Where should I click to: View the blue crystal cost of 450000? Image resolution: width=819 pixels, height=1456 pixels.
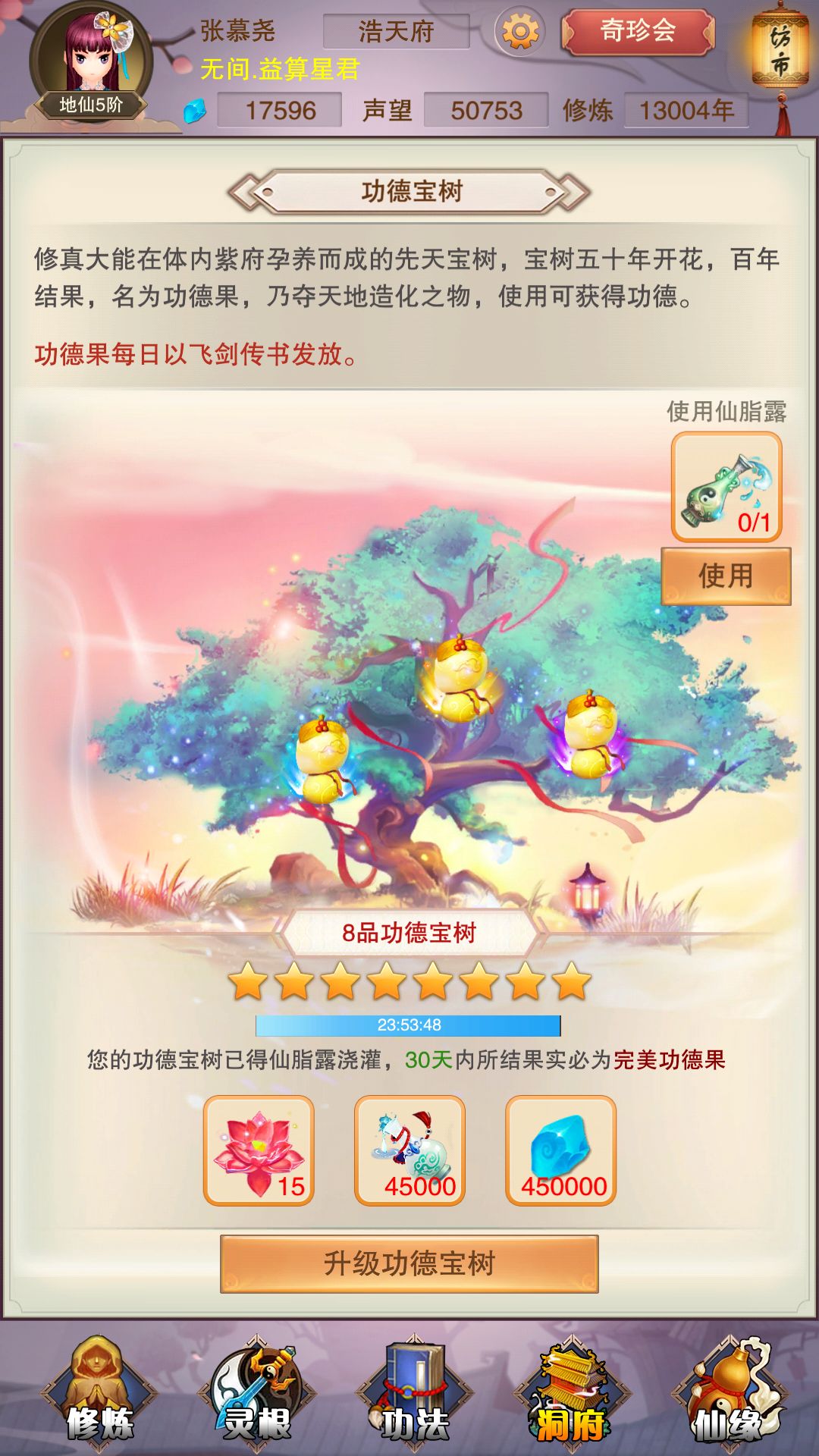pyautogui.click(x=560, y=1150)
